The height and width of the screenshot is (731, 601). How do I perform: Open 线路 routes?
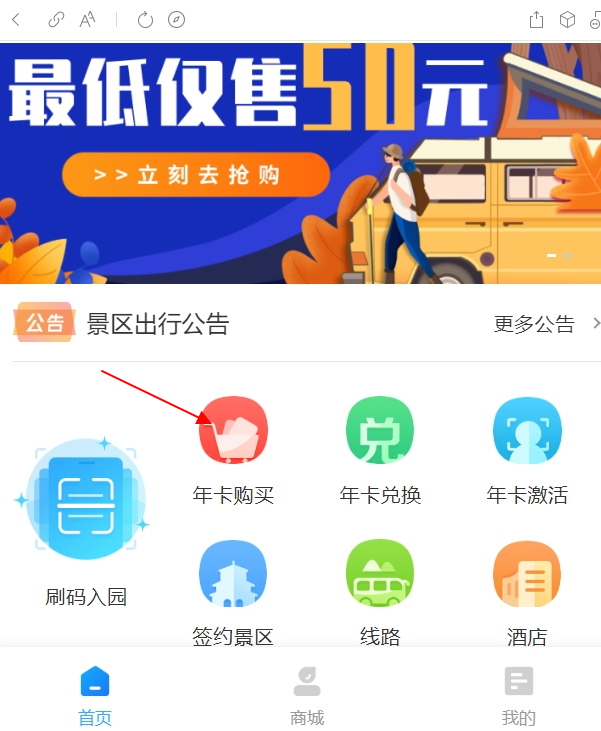pyautogui.click(x=380, y=592)
